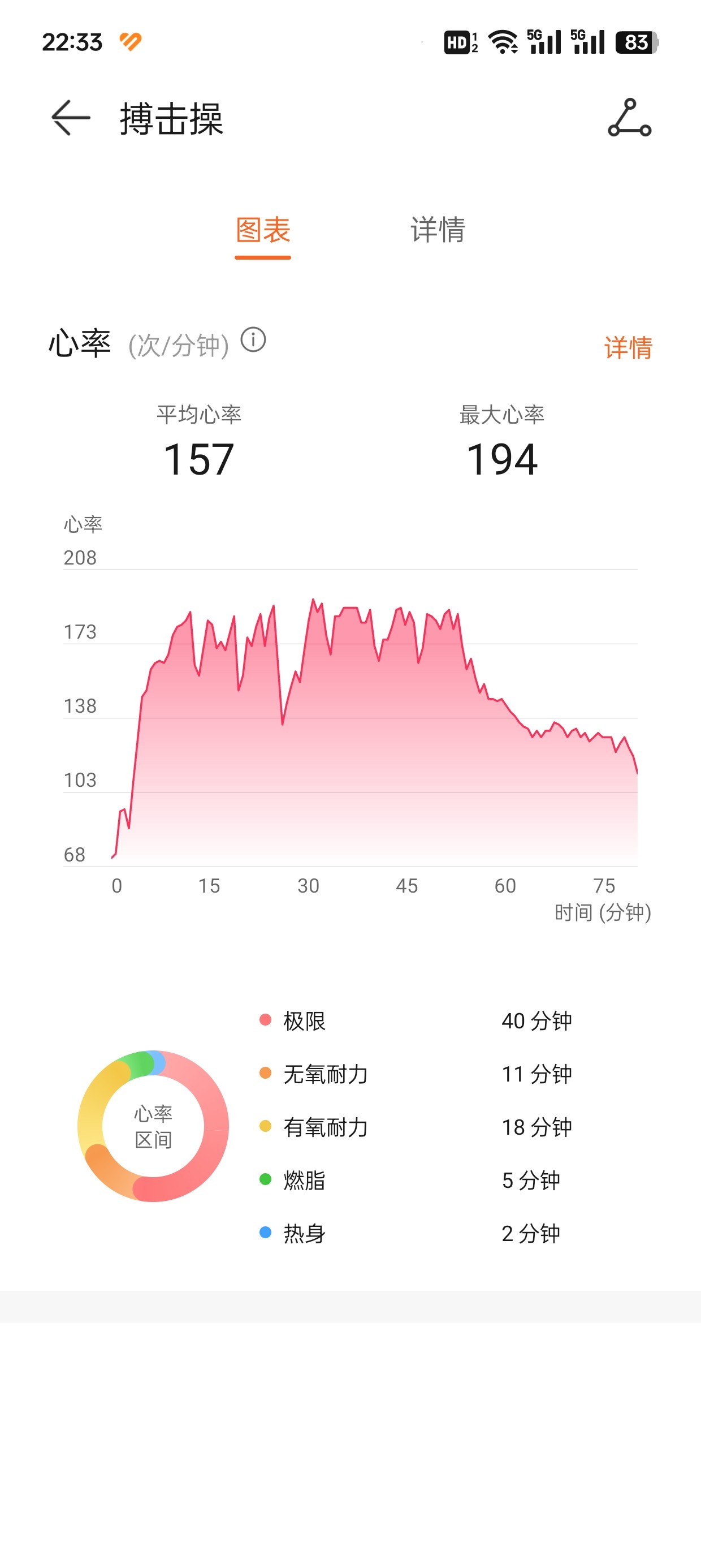The width and height of the screenshot is (701, 1568).
Task: Open the heart rate info icon
Action: 253,339
